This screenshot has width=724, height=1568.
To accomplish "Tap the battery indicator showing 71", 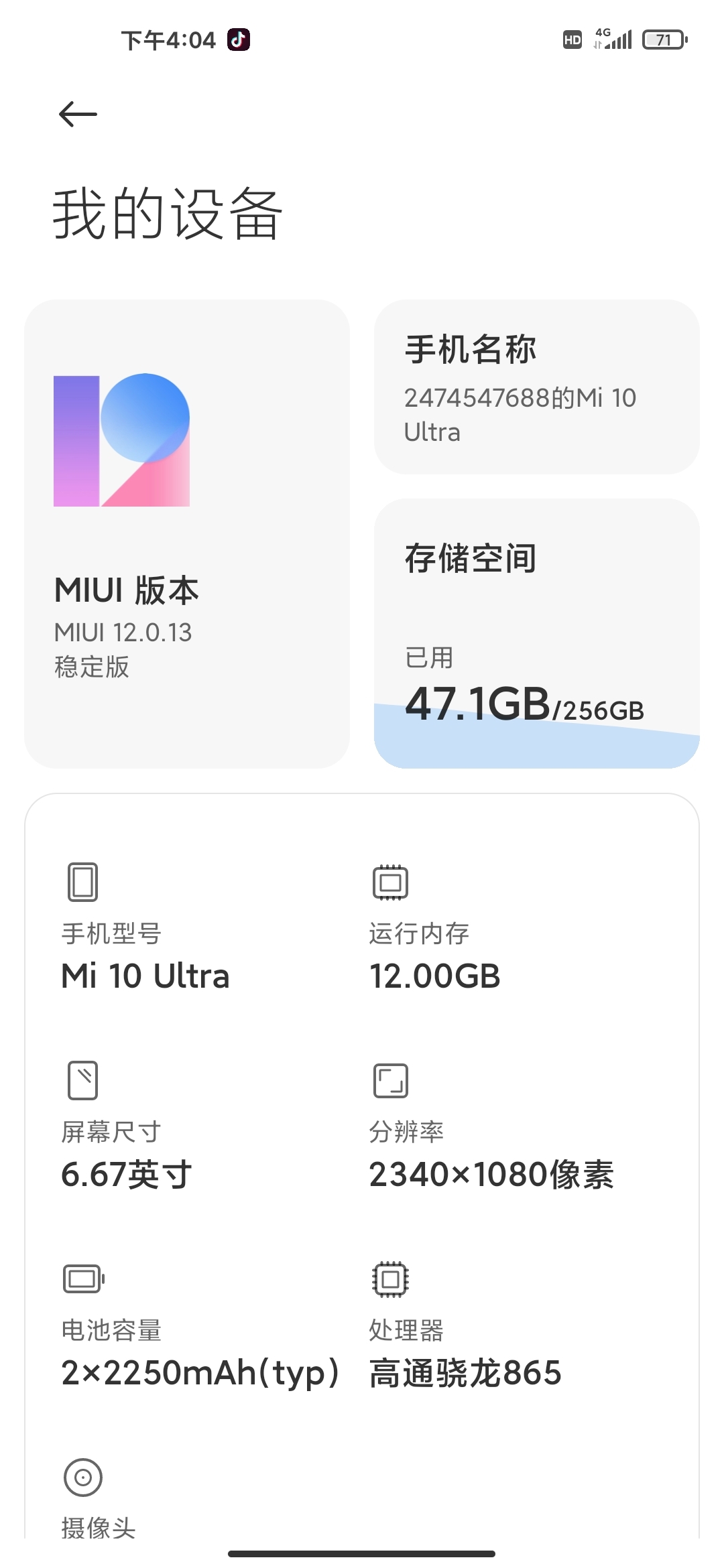I will tap(664, 40).
